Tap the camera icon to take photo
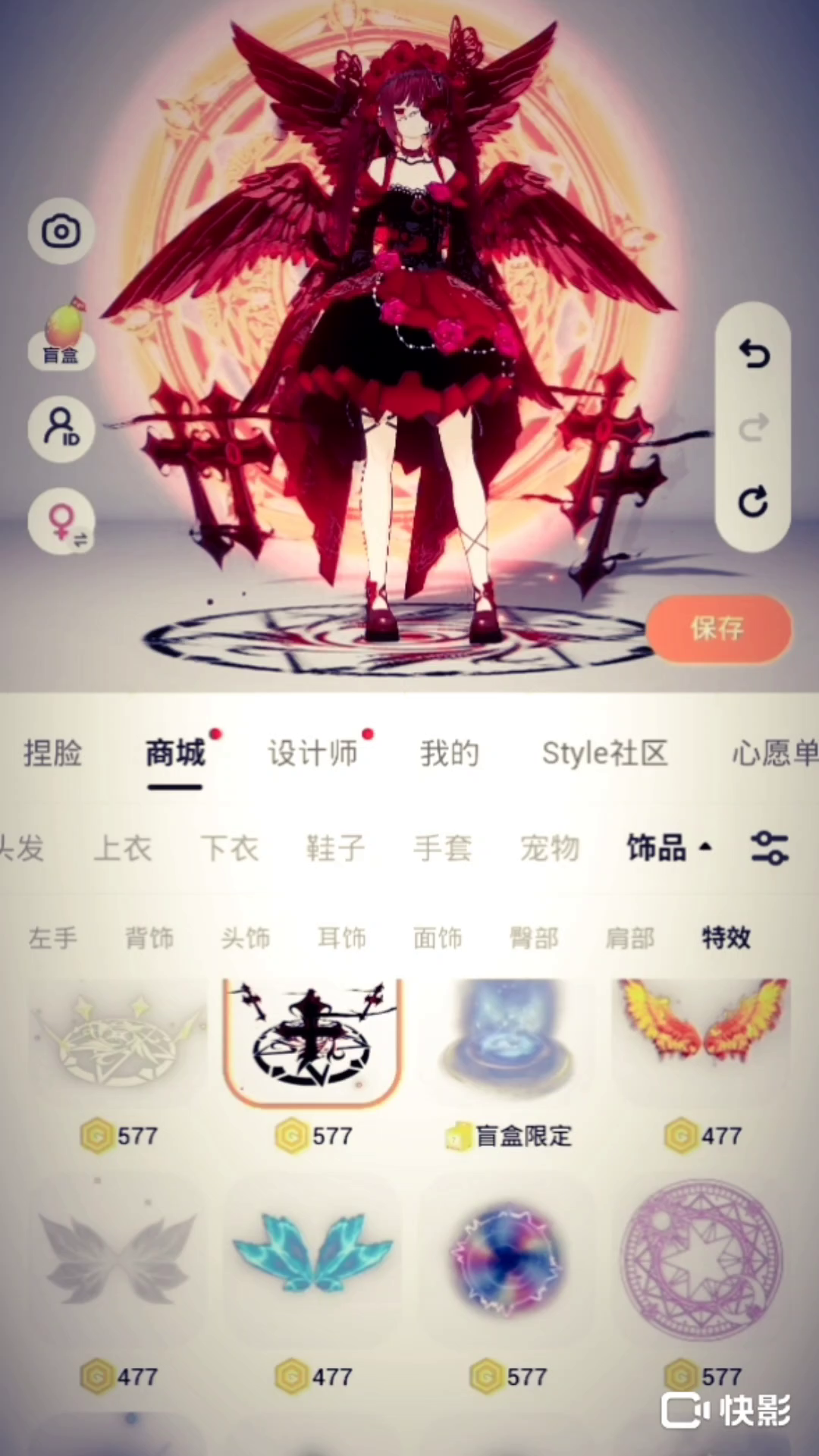Viewport: 819px width, 1456px height. point(61,231)
